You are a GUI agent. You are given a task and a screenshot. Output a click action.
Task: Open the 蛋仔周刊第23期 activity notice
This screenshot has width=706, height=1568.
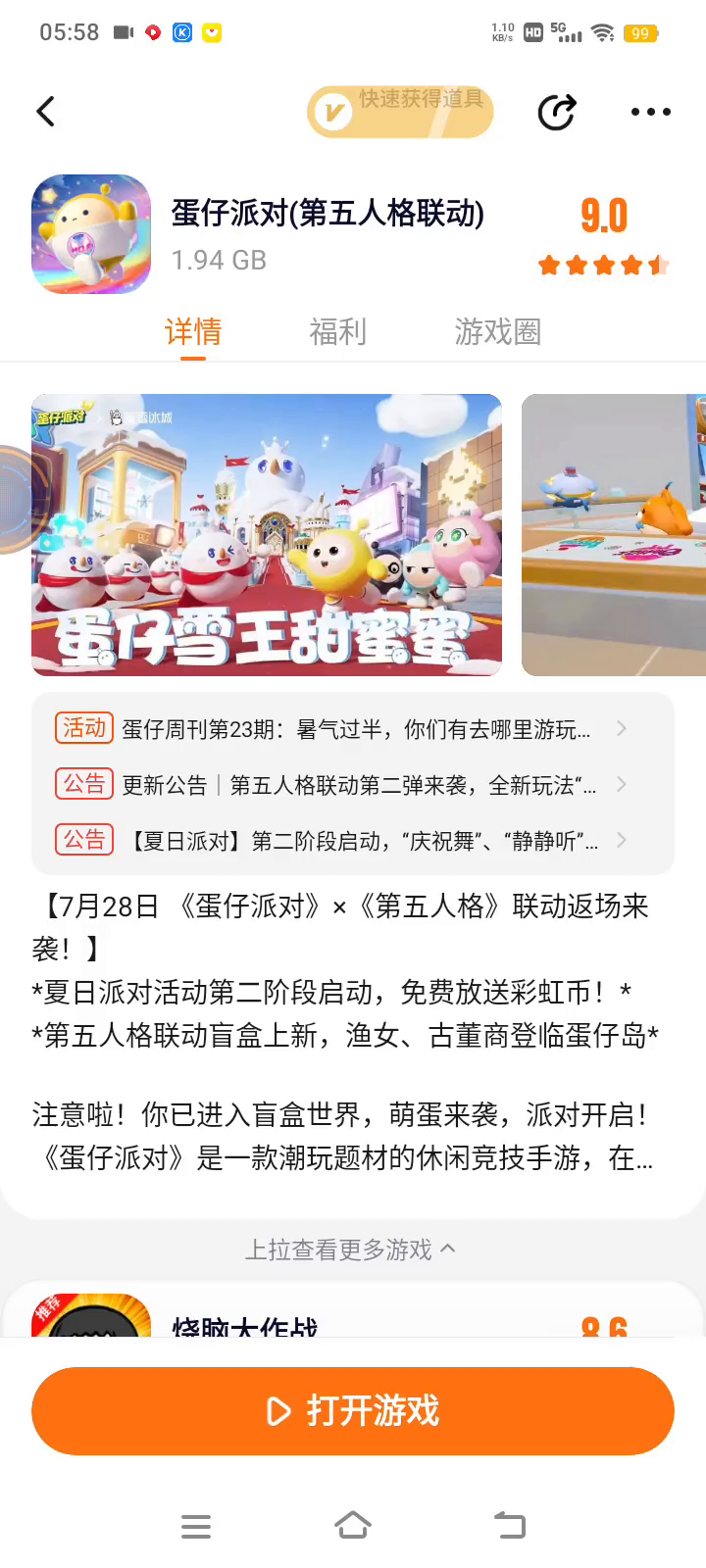353,729
